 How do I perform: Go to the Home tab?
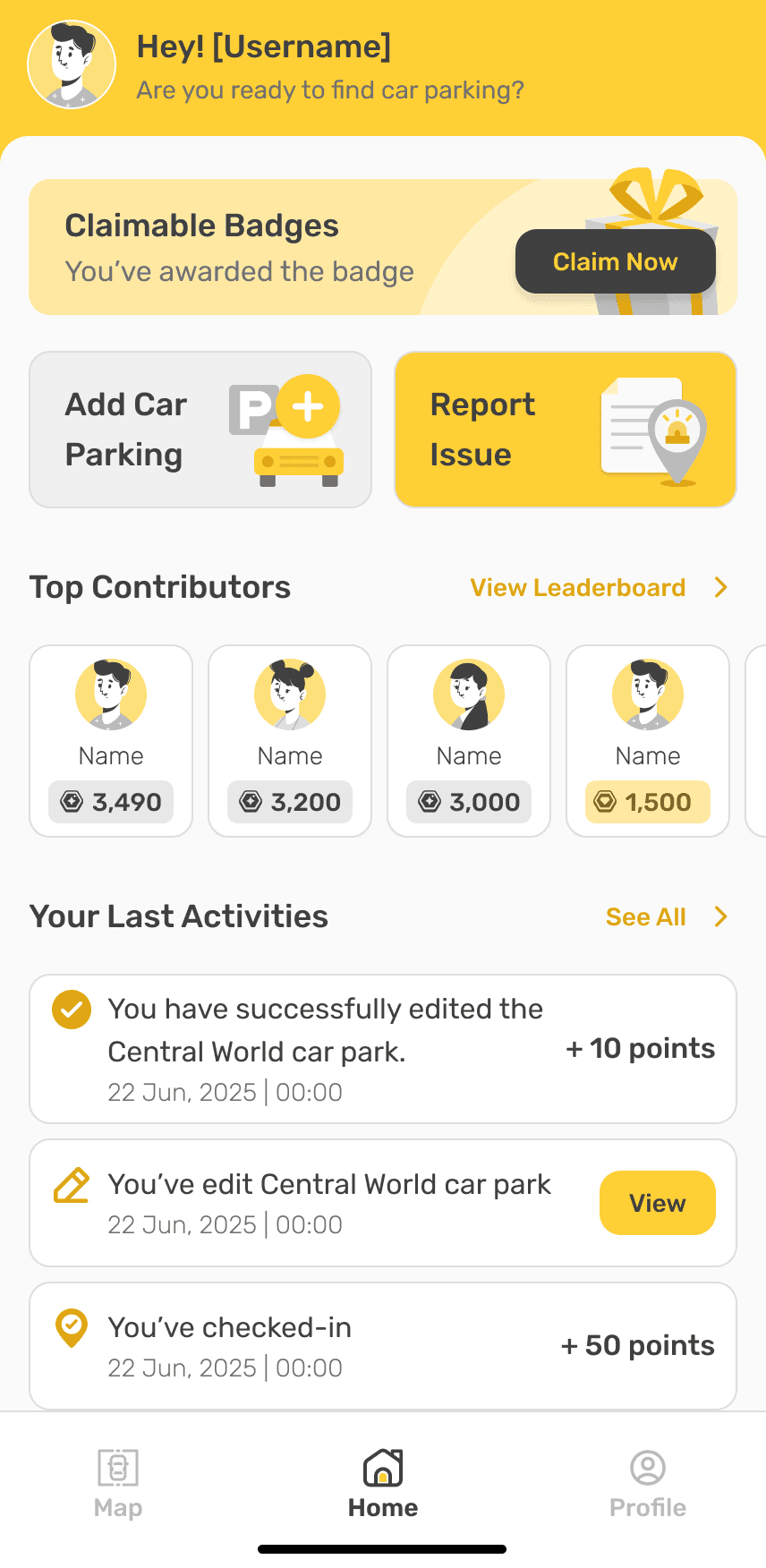[x=383, y=1484]
